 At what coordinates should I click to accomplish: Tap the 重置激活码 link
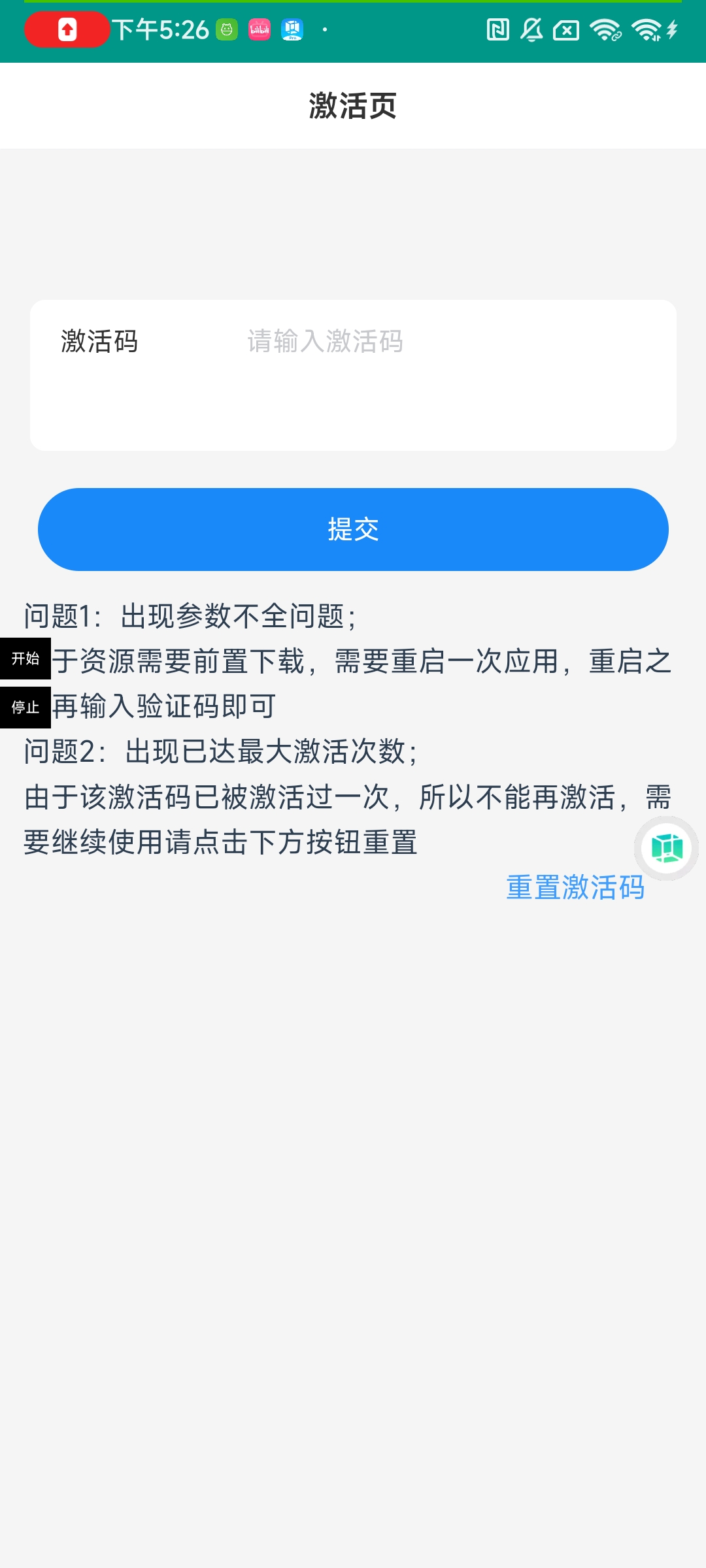(575, 887)
